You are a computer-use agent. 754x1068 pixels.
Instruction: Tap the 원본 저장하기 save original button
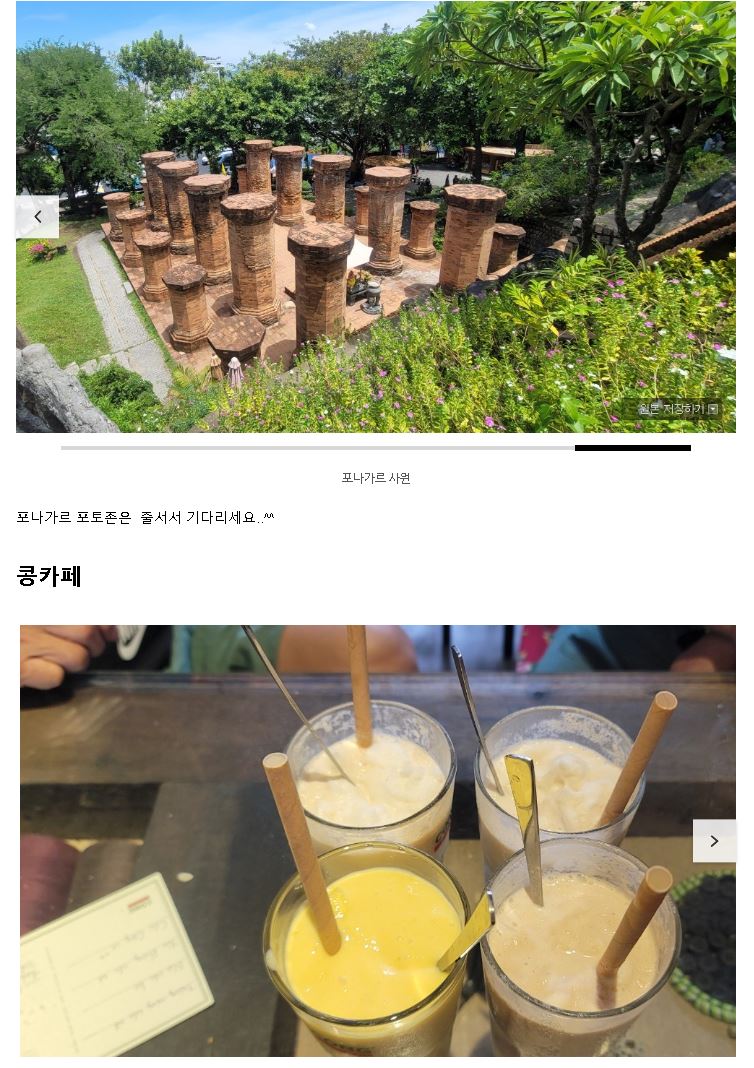tap(678, 409)
